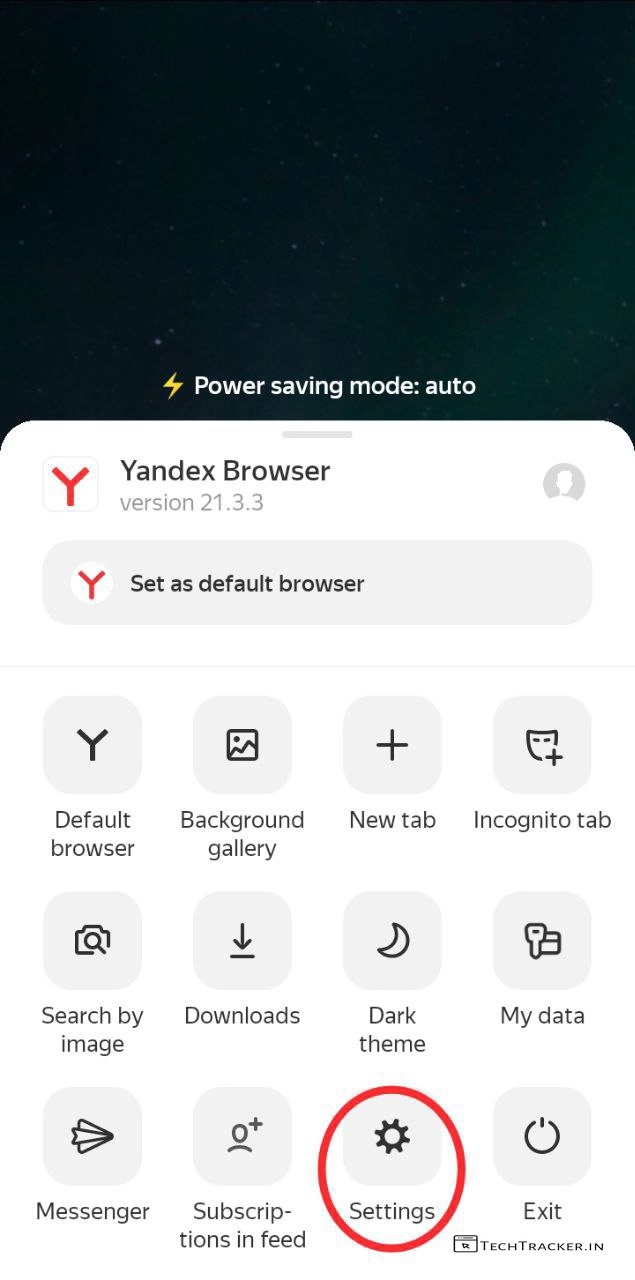Set Yandex as default browser
The width and height of the screenshot is (635, 1280).
point(316,583)
